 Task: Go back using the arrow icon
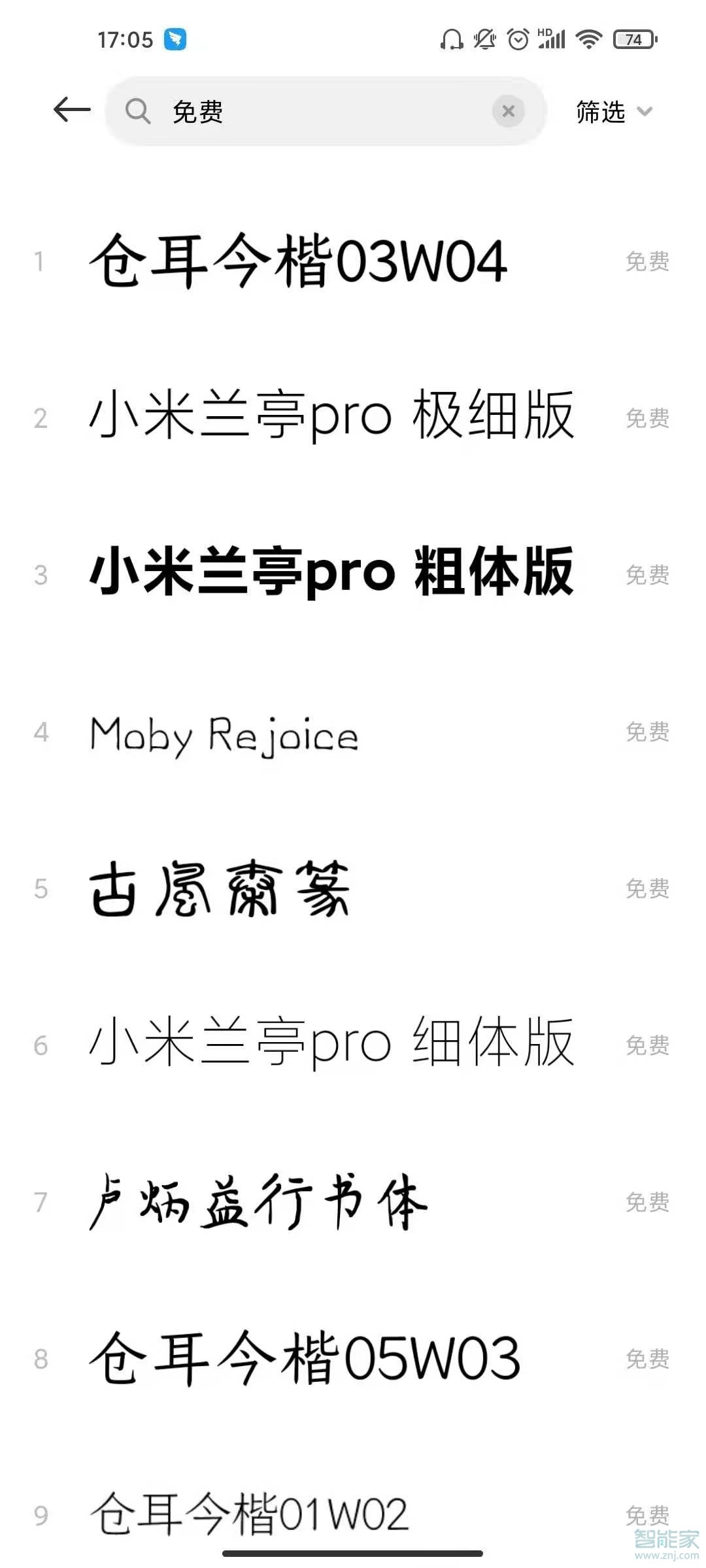click(72, 110)
